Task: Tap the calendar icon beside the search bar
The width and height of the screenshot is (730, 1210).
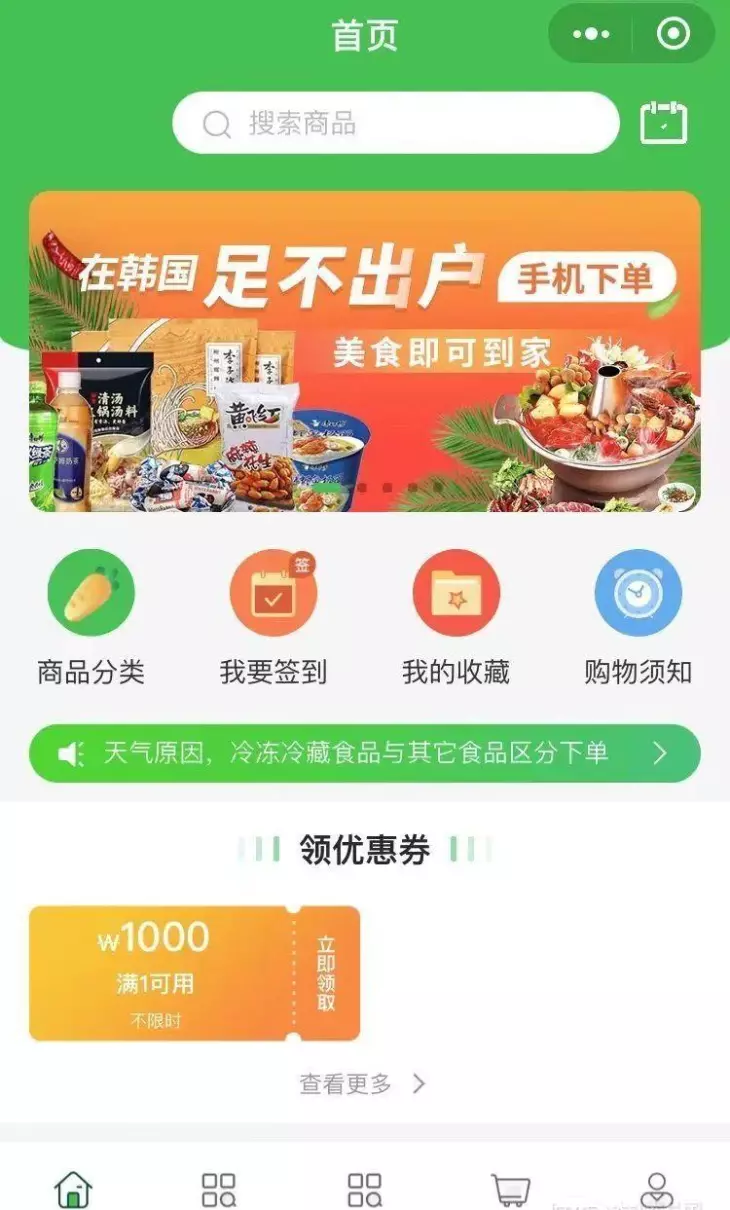Action: tap(663, 122)
